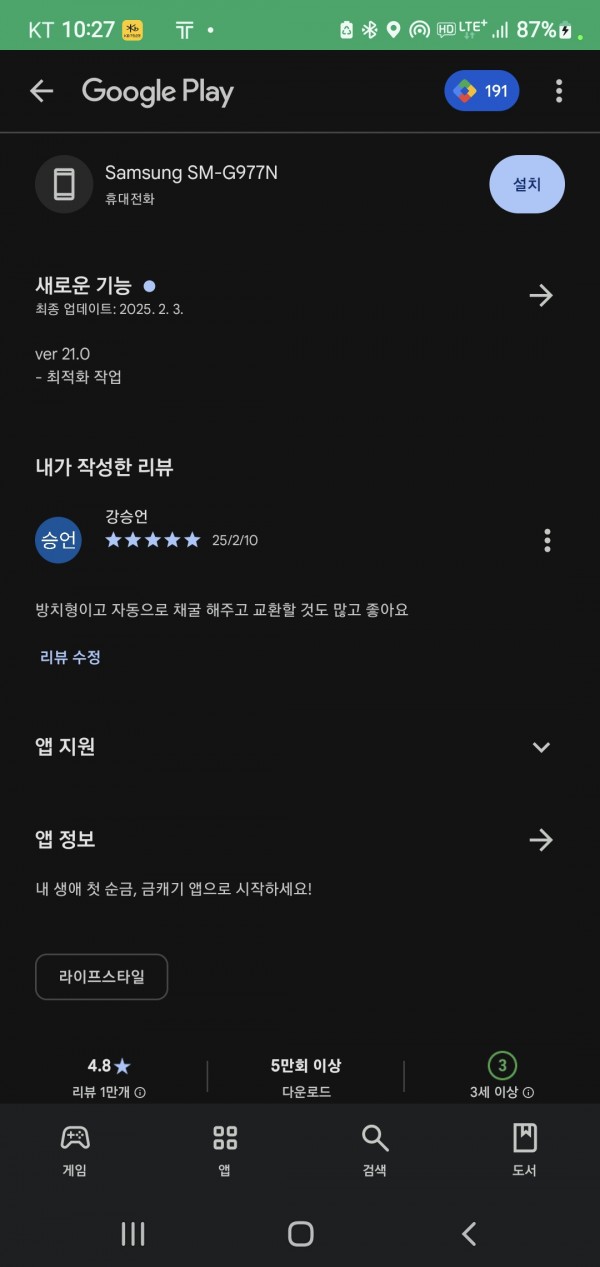
Task: Open the top-right overflow menu
Action: pyautogui.click(x=559, y=91)
